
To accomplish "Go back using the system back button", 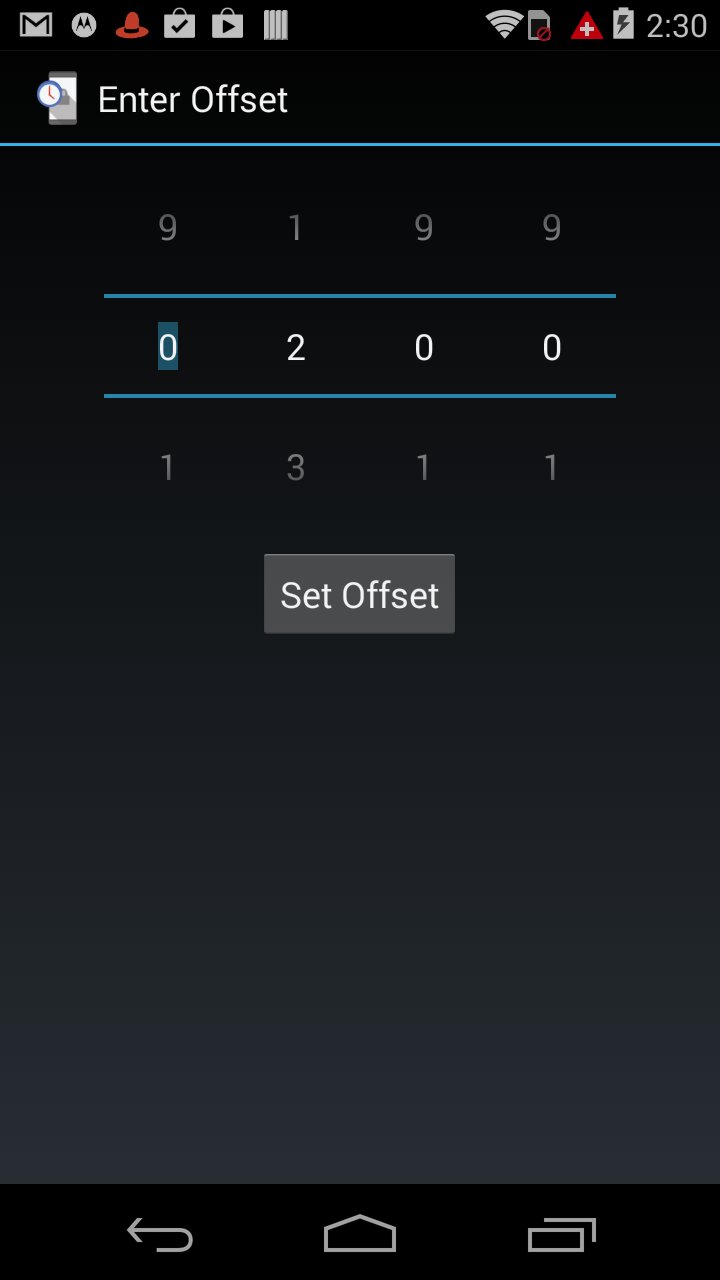I will pos(160,1234).
